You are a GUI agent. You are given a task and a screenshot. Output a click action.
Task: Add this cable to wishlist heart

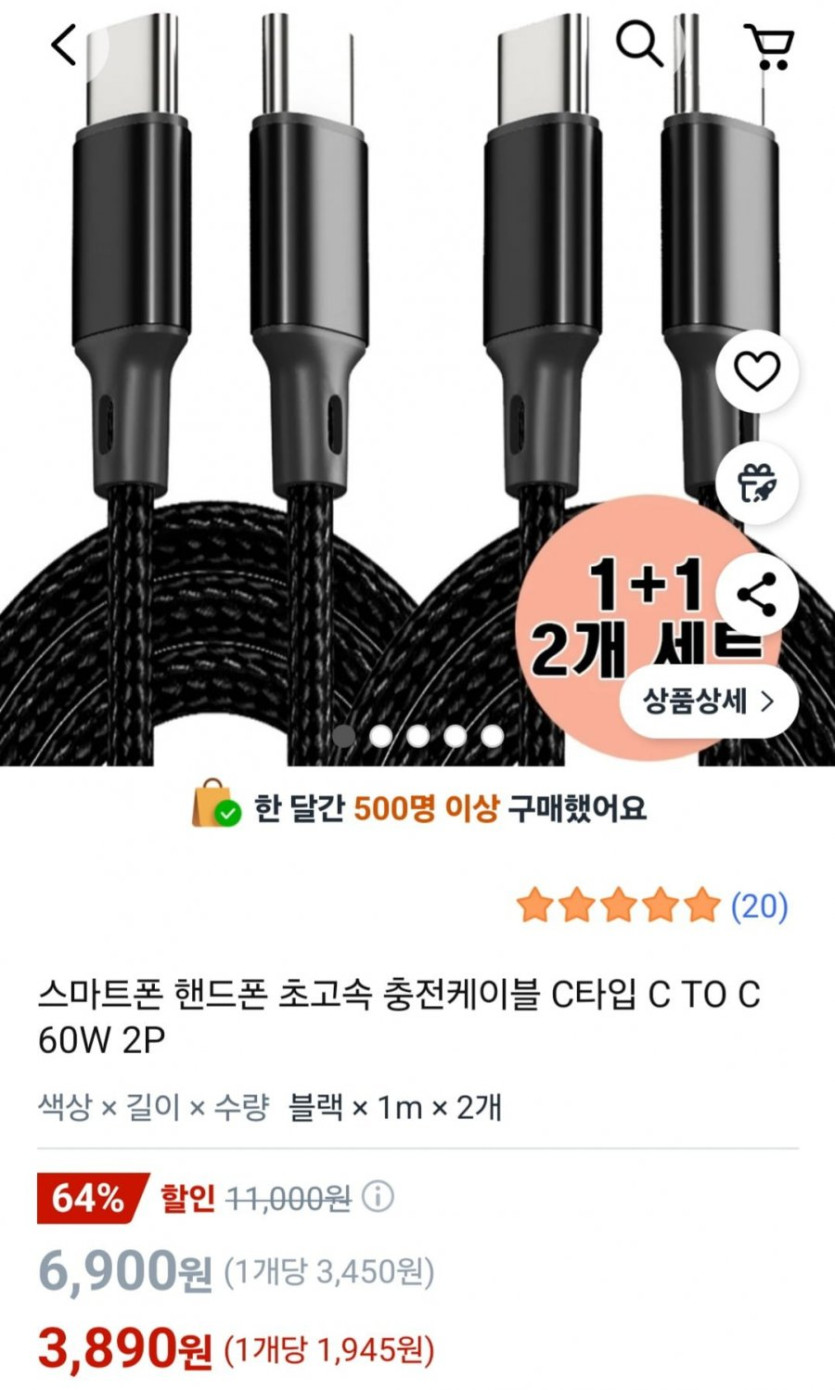757,373
